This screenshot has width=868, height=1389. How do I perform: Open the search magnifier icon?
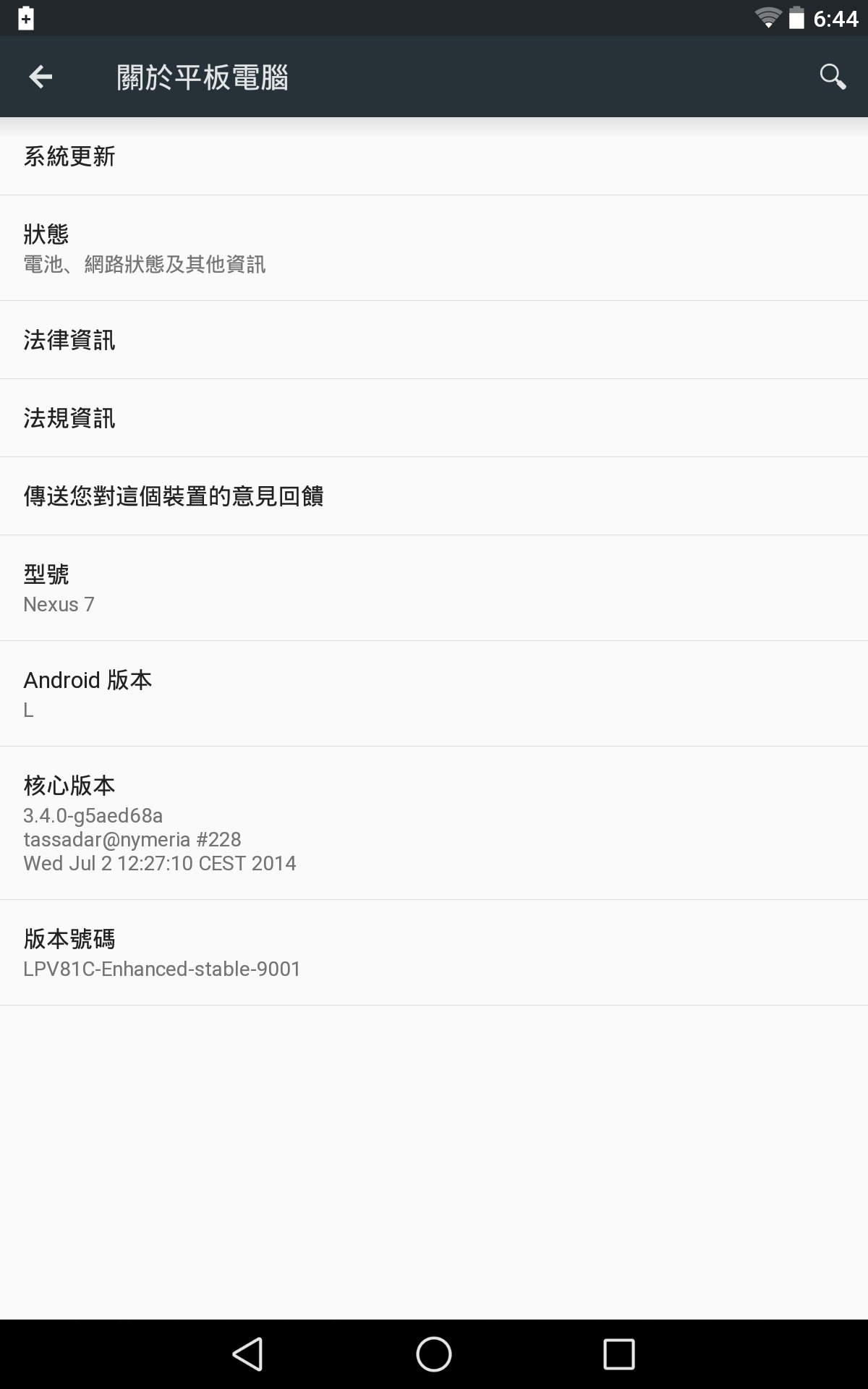[833, 77]
